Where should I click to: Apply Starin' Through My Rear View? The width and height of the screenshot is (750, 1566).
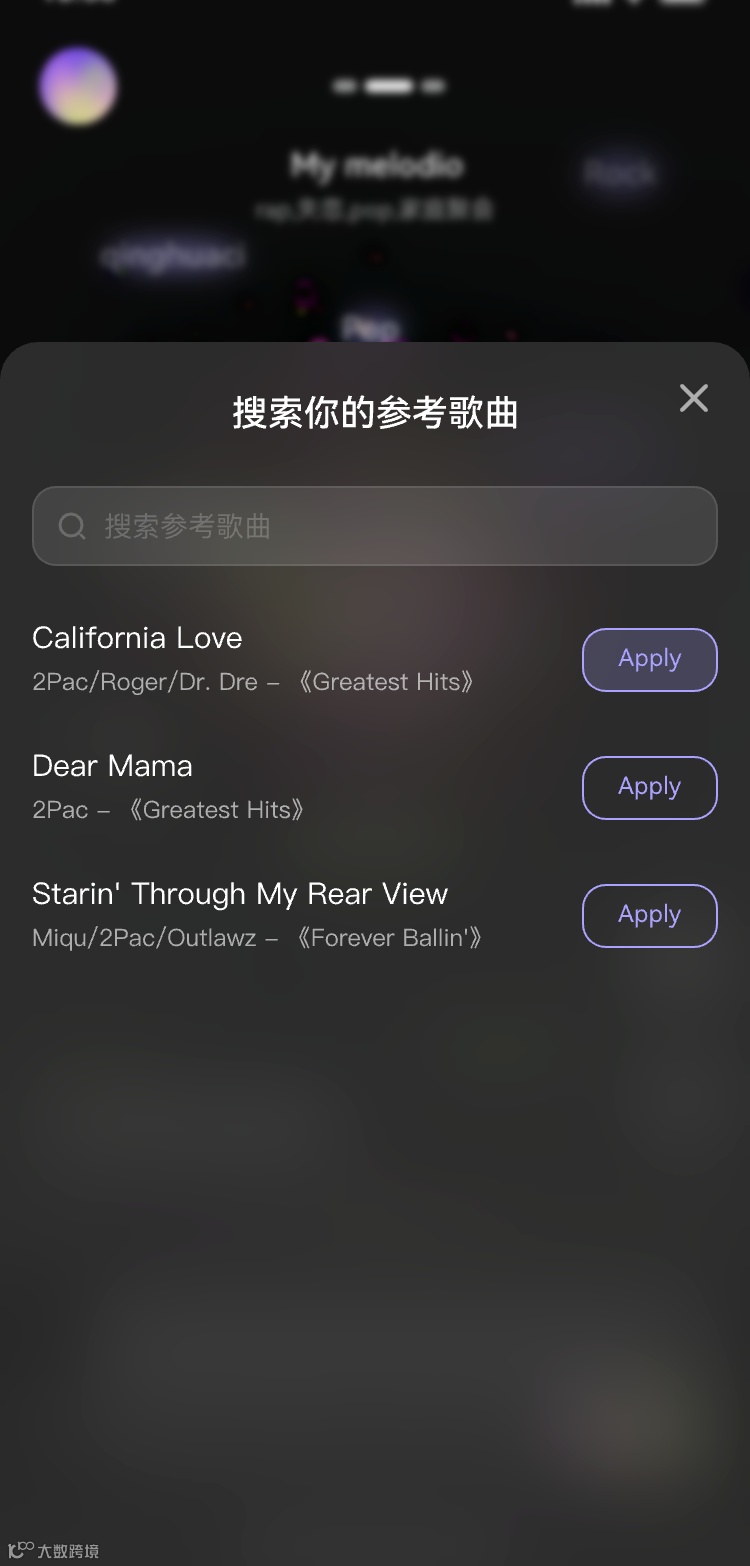(x=649, y=915)
